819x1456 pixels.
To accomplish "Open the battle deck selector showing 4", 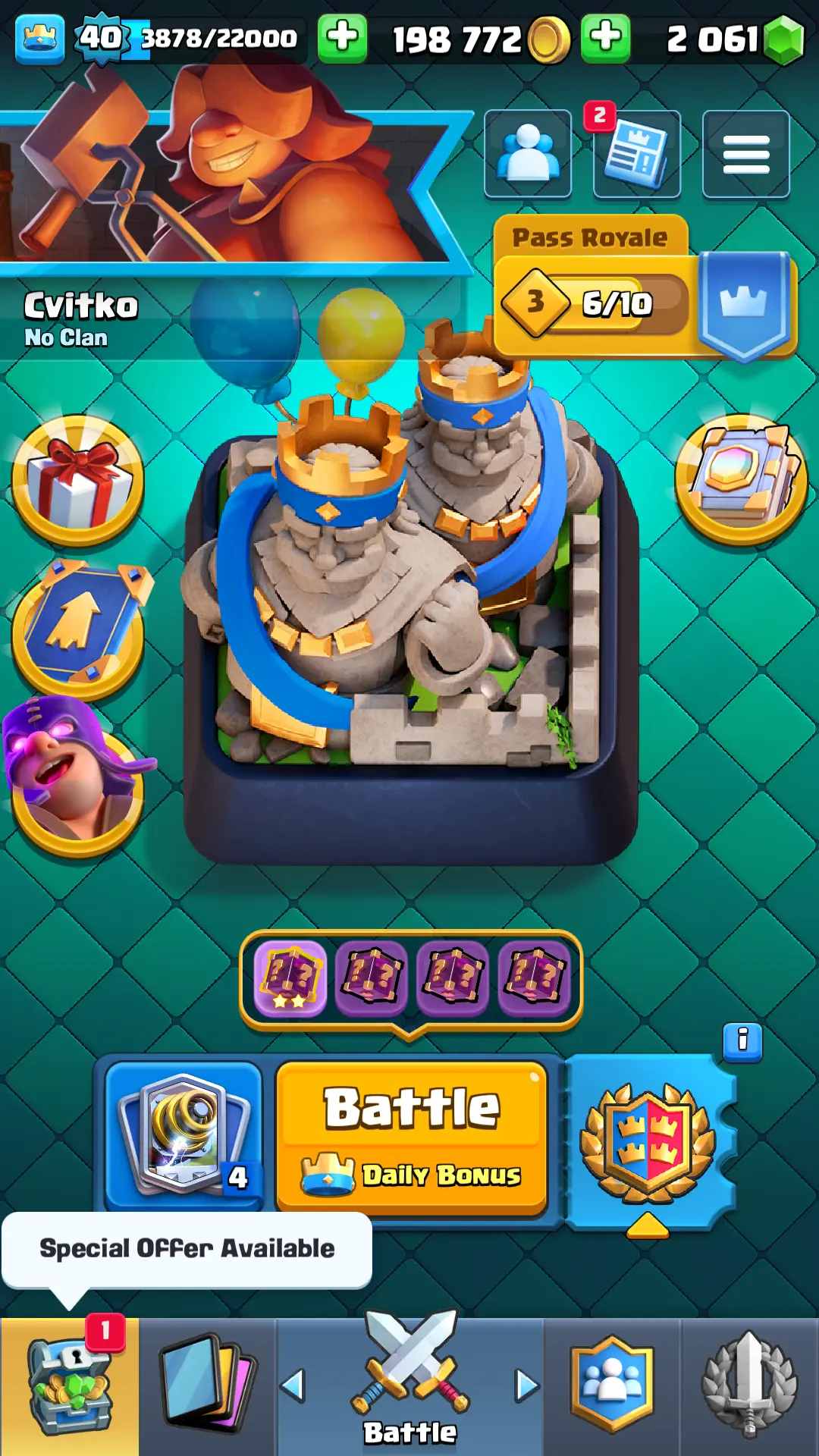I will tap(184, 1135).
